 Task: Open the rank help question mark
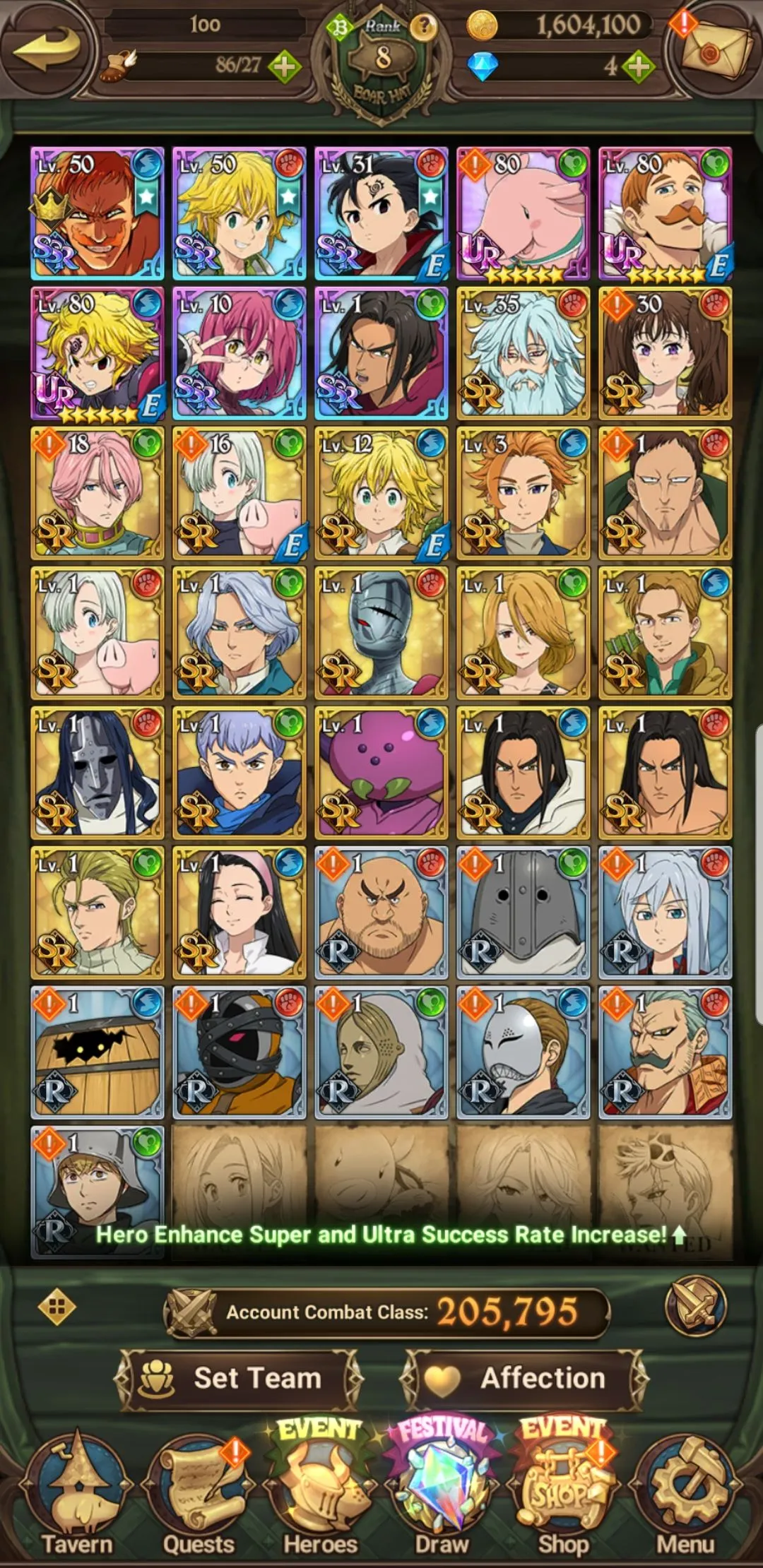[x=423, y=27]
